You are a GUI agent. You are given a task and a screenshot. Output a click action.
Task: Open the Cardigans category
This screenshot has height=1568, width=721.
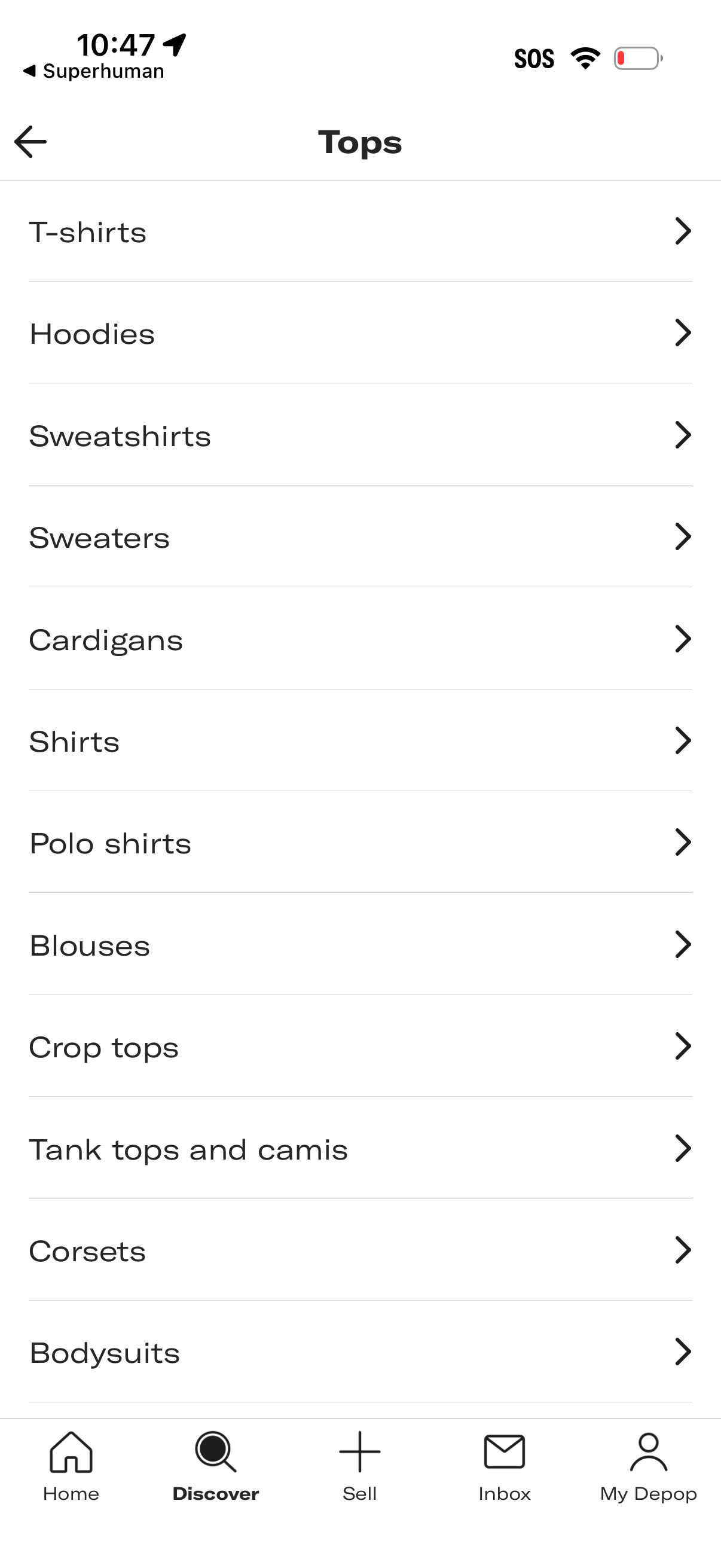point(360,639)
